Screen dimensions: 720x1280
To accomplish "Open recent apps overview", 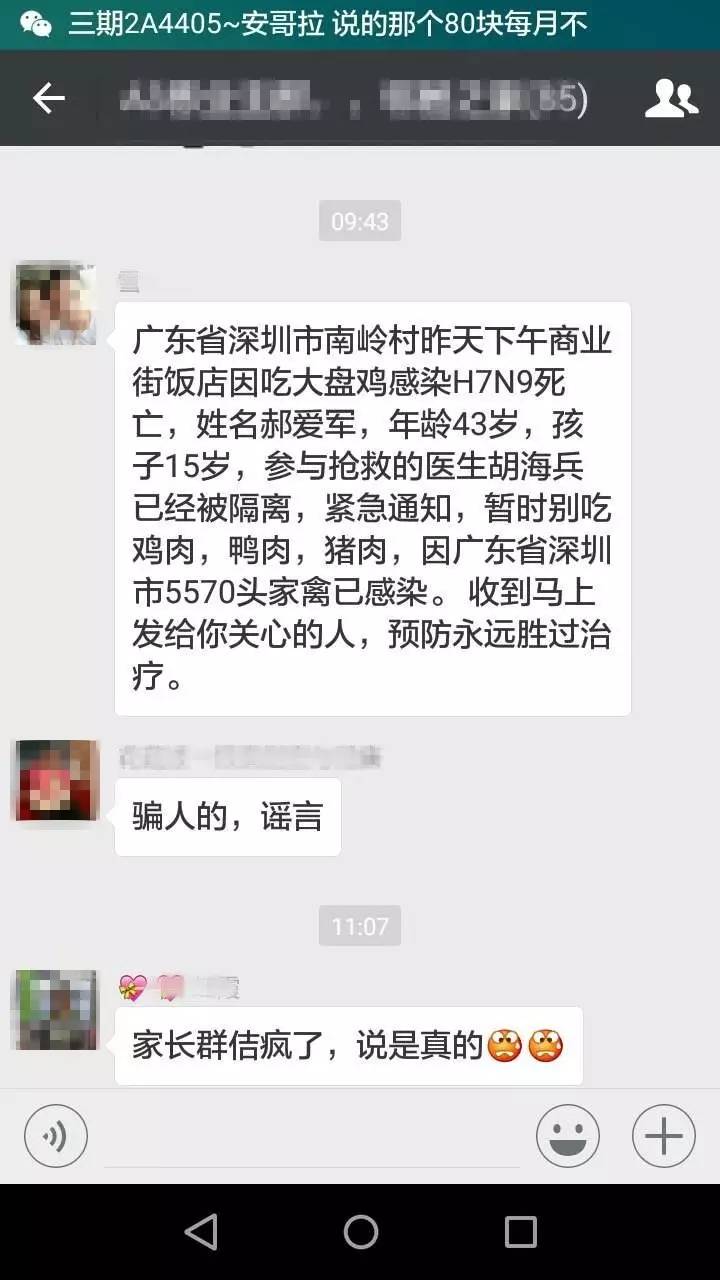I will click(520, 1232).
